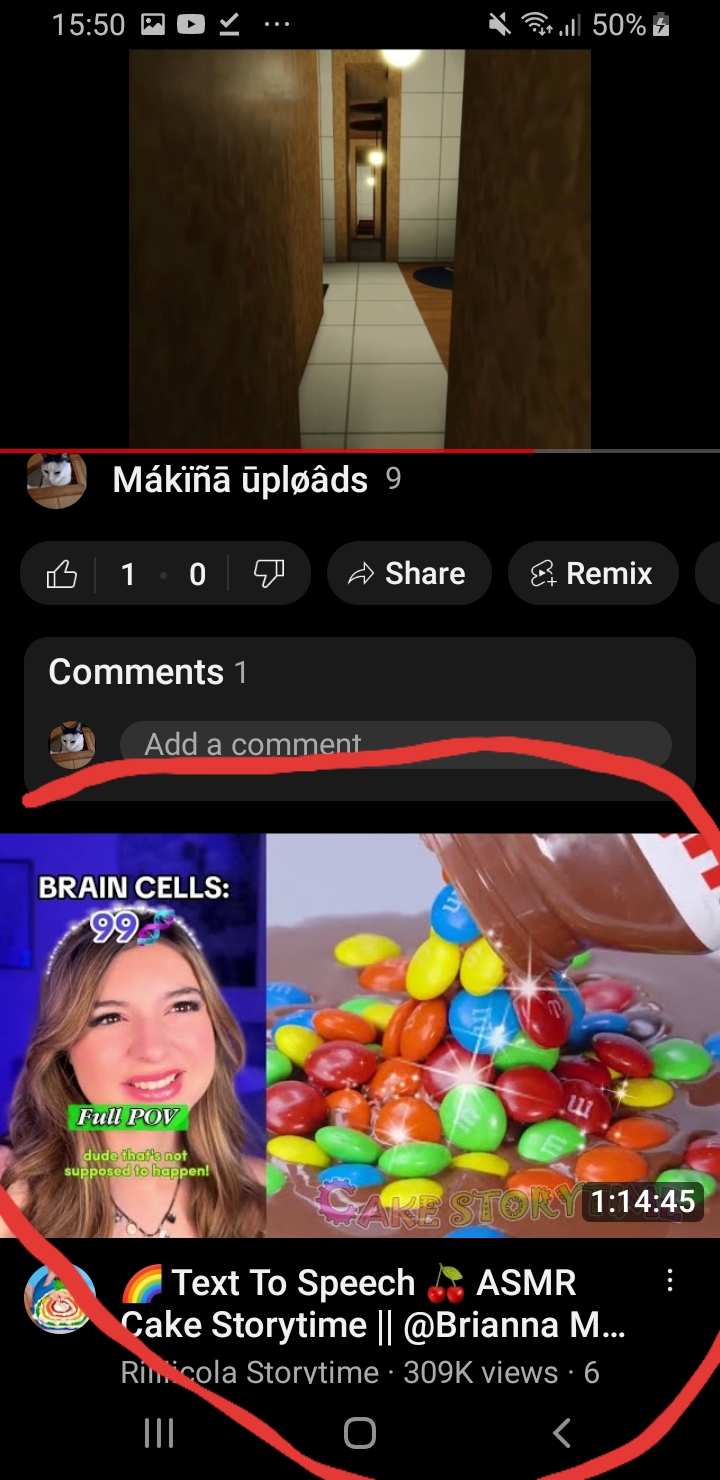Expand the Comments section
The width and height of the screenshot is (720, 1480).
[x=360, y=672]
